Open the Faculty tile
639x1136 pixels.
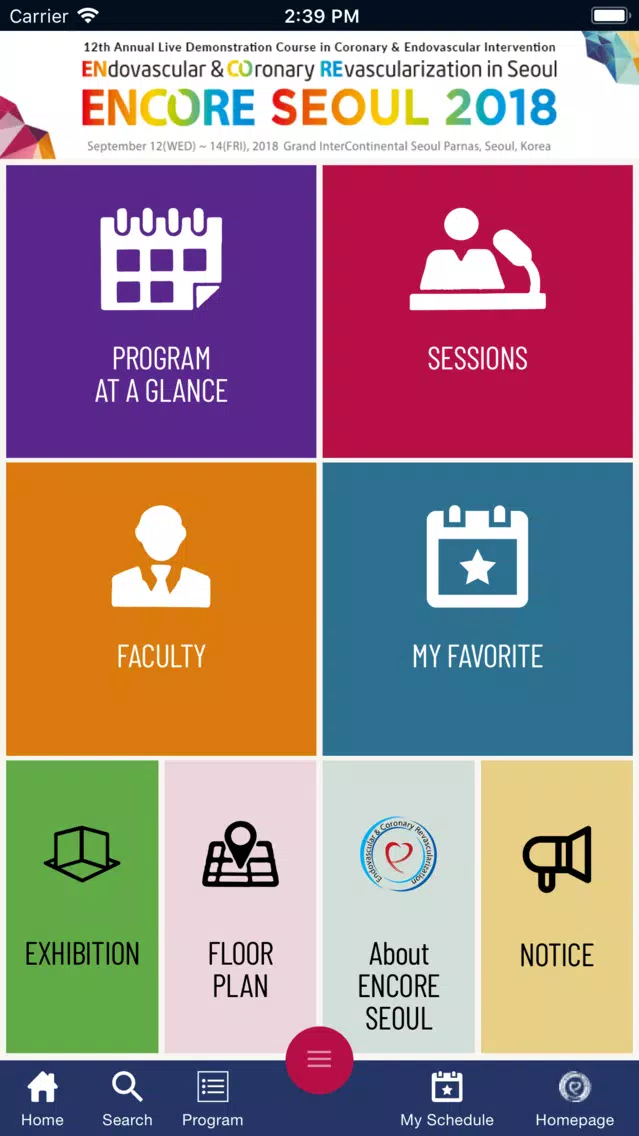point(161,609)
